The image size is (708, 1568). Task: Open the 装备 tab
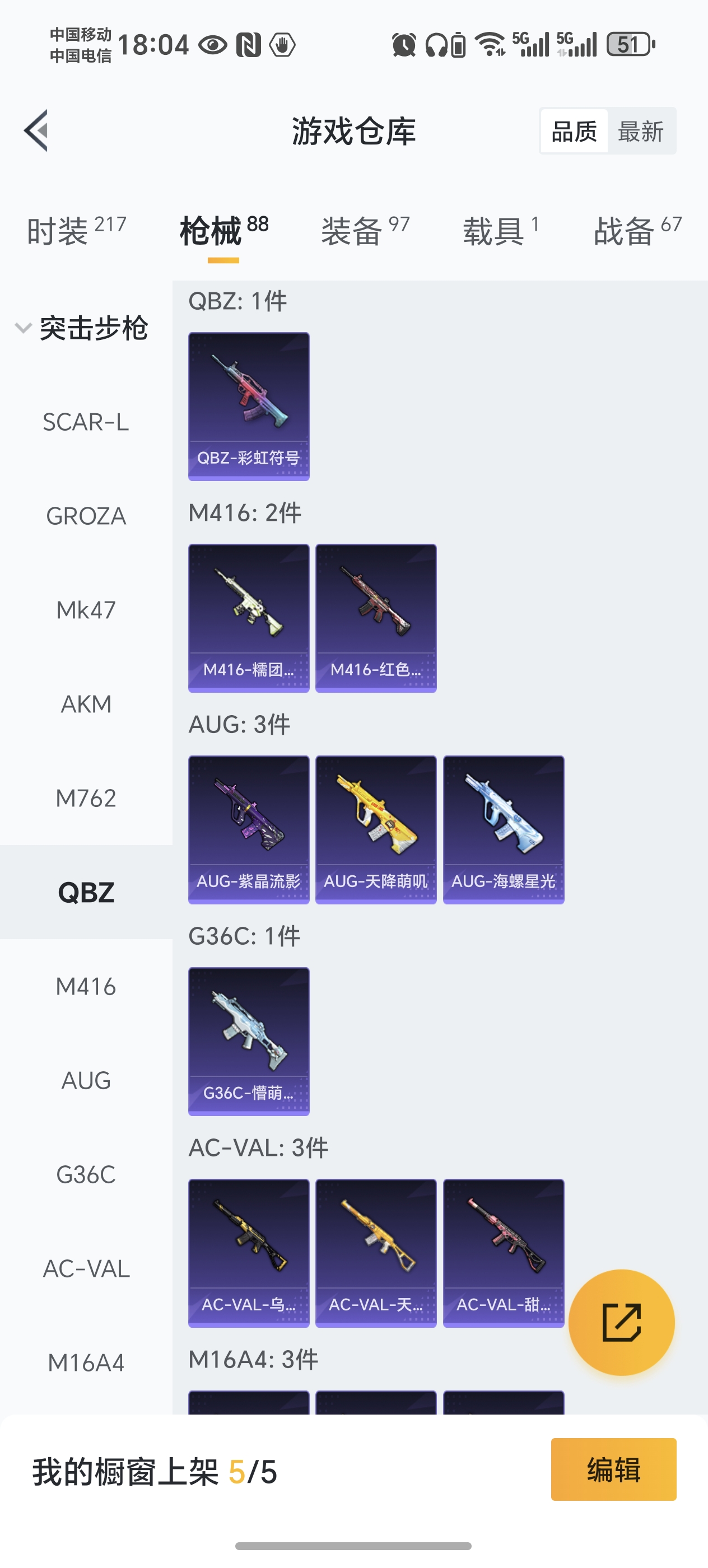coord(365,231)
